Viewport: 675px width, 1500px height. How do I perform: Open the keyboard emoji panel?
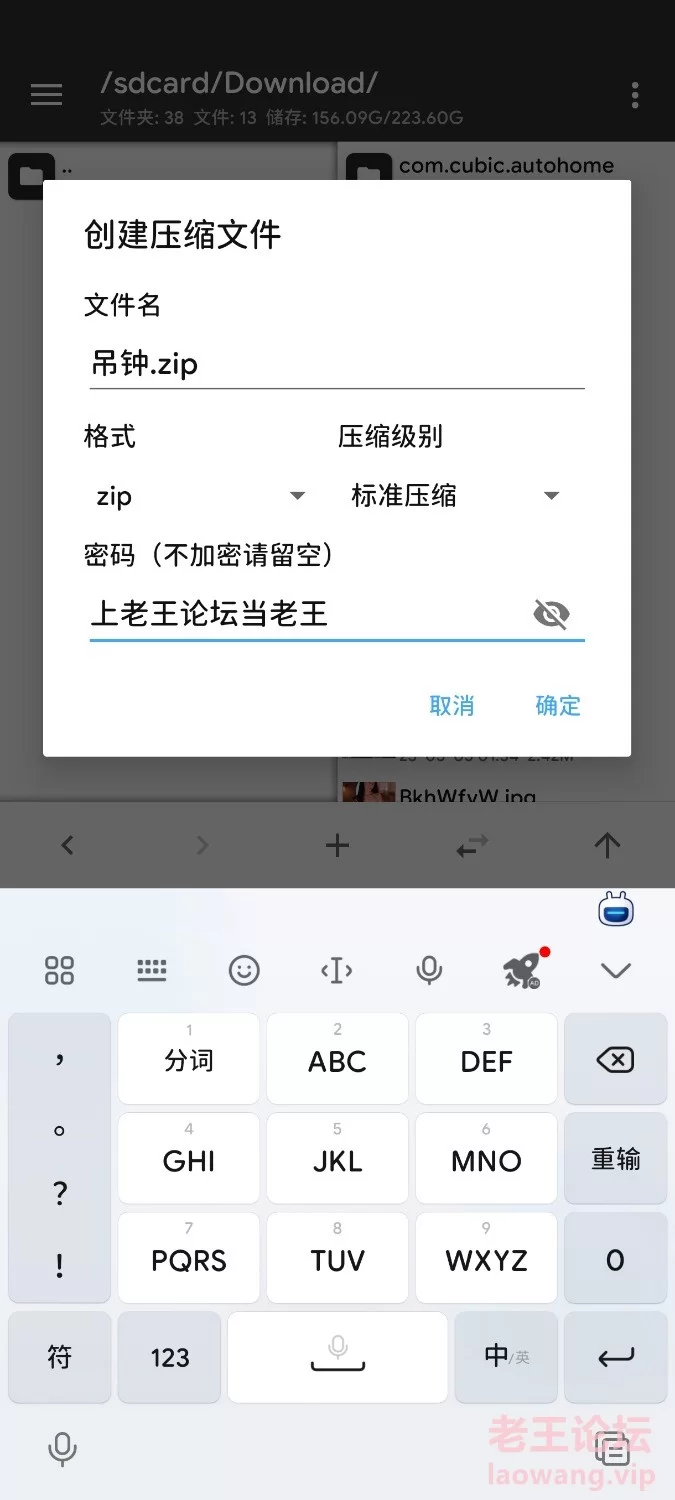coord(244,970)
